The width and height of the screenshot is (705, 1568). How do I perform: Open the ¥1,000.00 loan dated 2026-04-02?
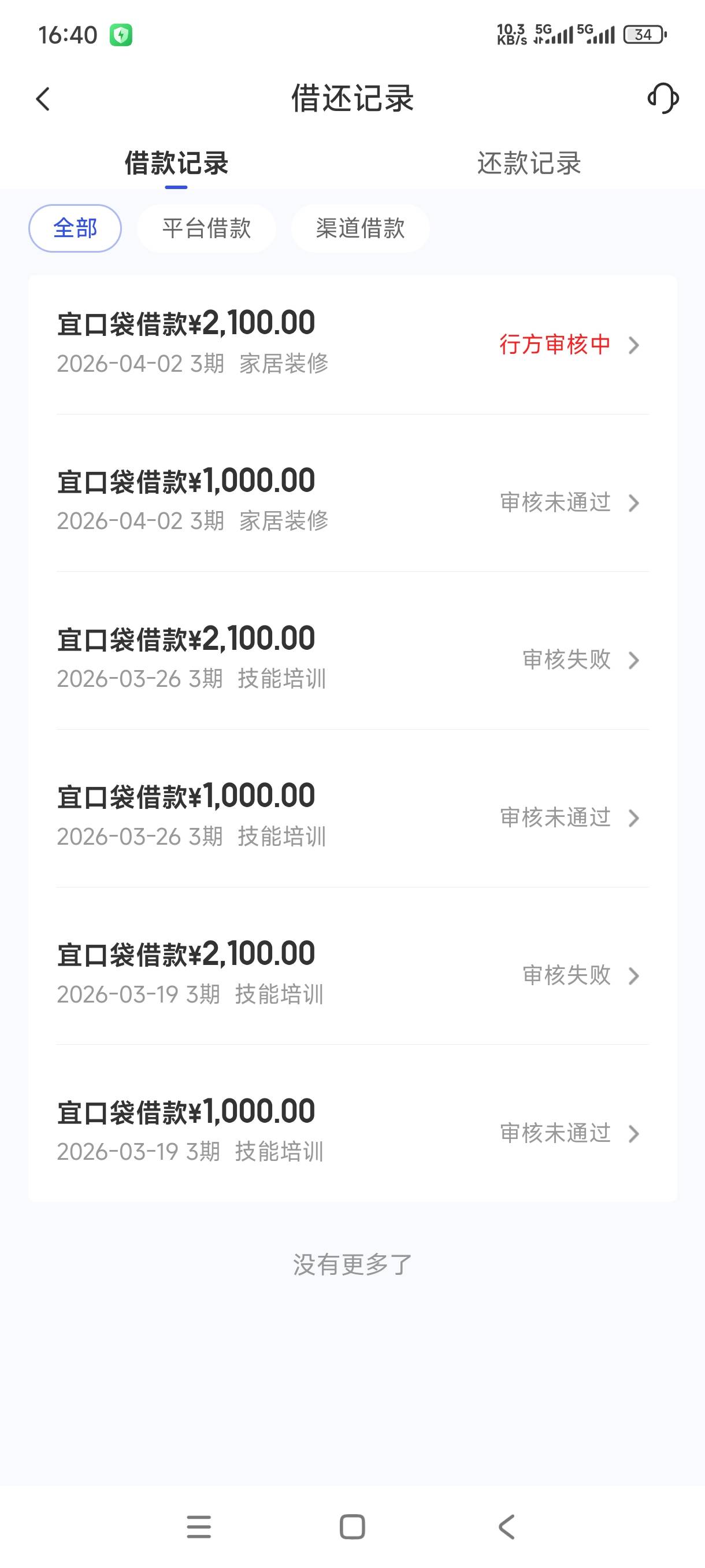pos(352,502)
